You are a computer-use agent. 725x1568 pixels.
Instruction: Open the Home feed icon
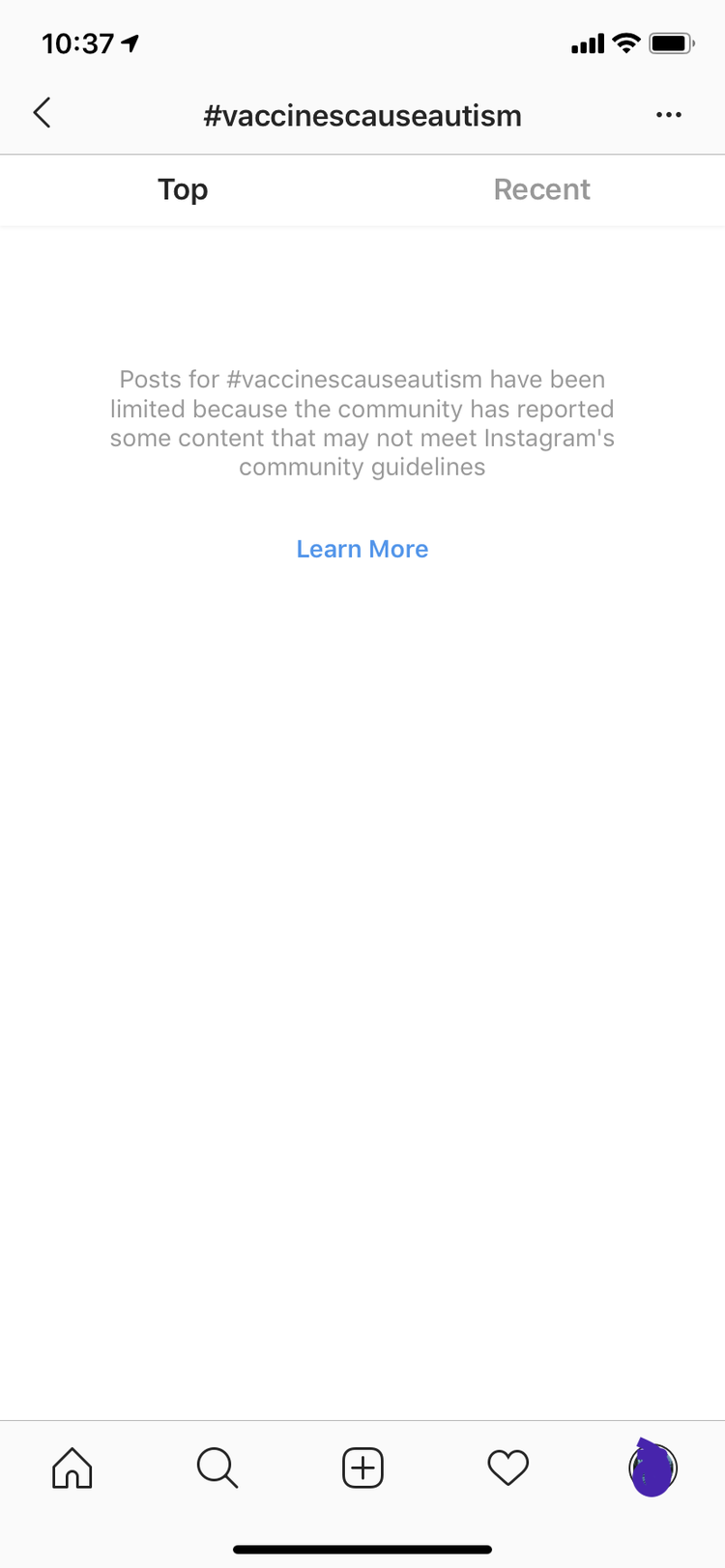[72, 1468]
